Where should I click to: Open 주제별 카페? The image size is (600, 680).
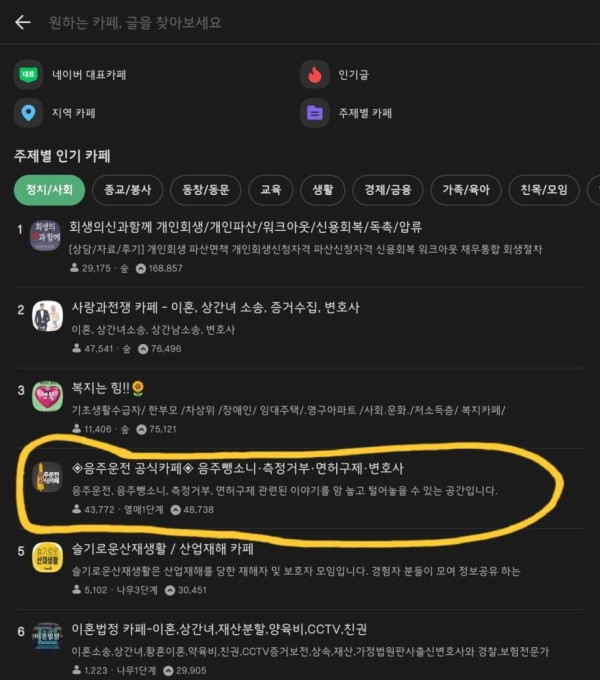[366, 113]
